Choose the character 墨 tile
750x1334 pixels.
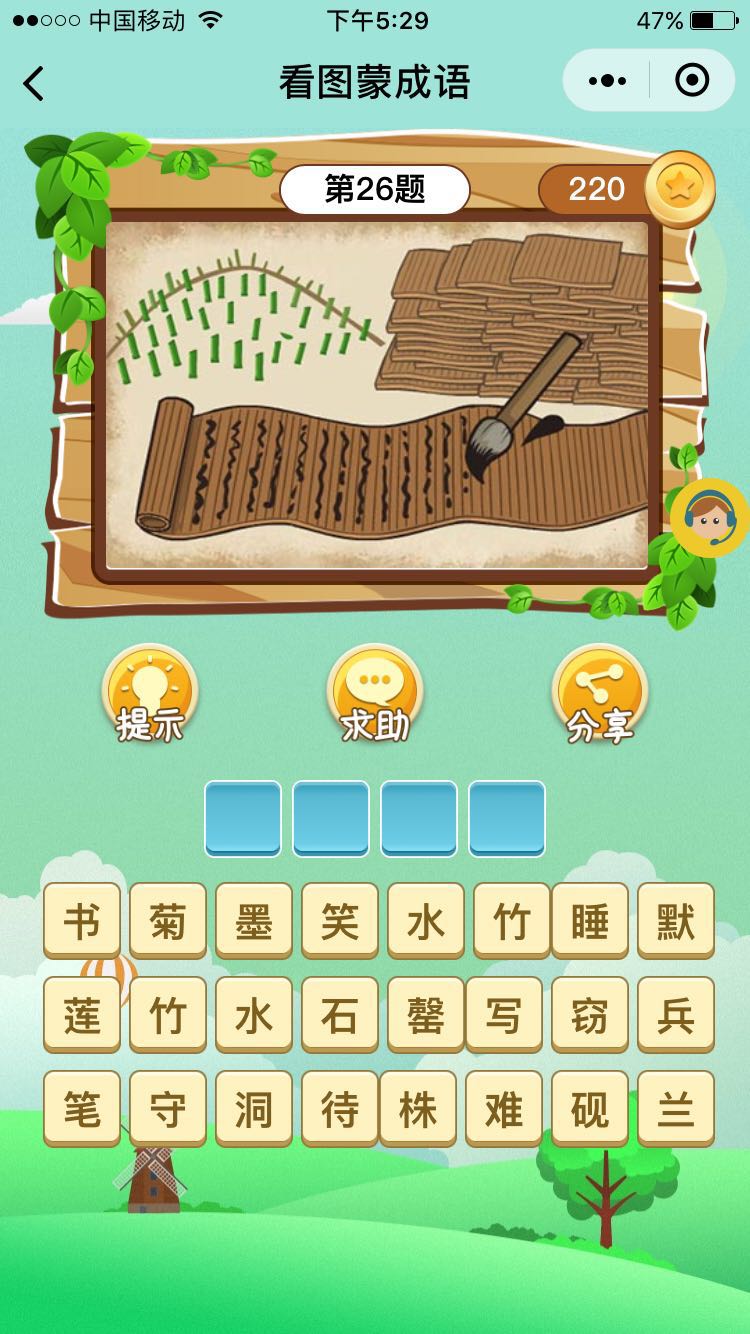click(254, 920)
